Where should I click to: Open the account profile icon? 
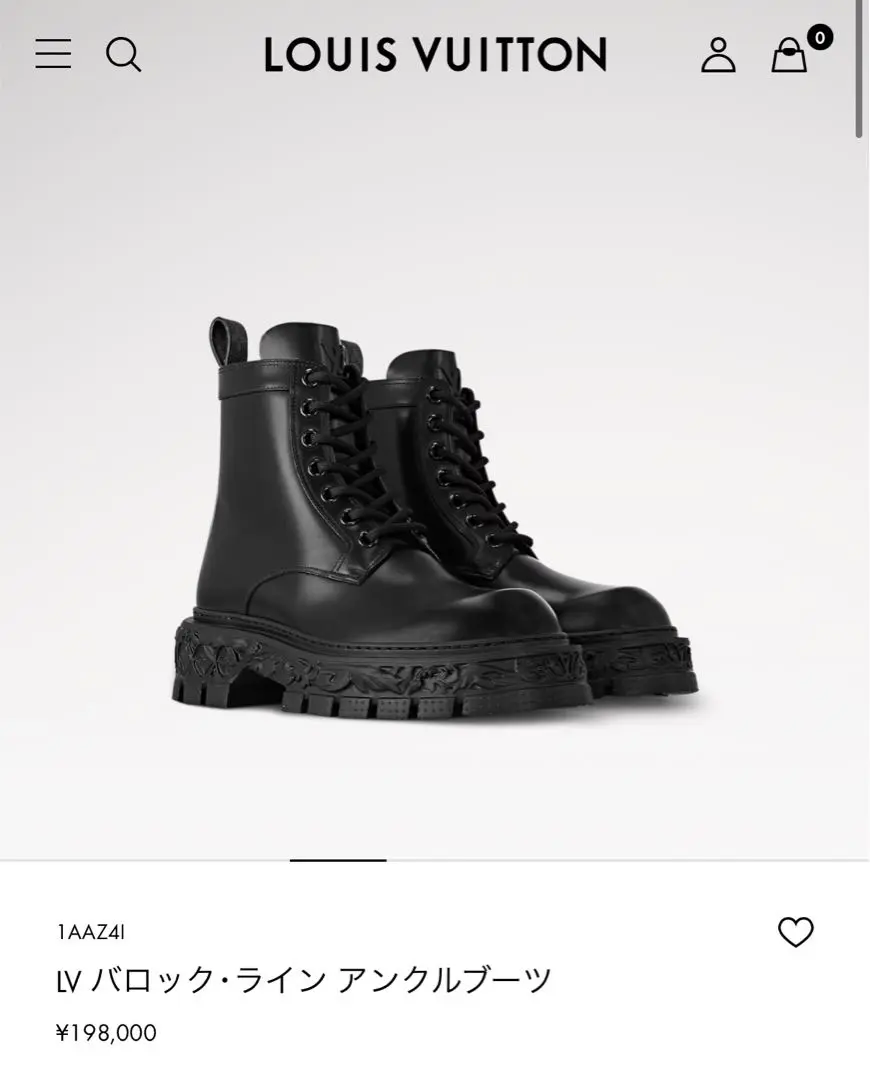point(718,54)
